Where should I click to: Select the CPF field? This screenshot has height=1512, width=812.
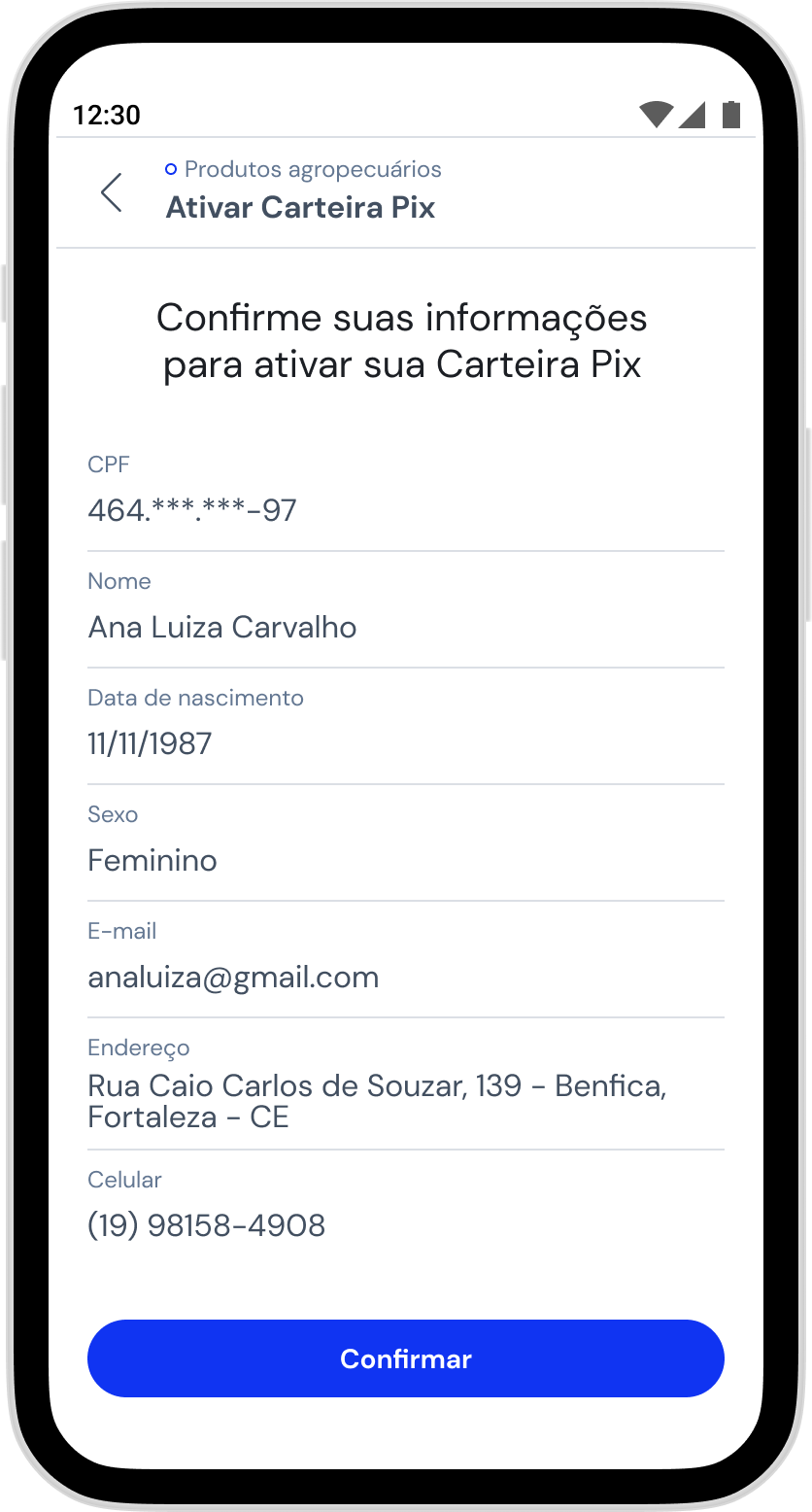(x=406, y=494)
